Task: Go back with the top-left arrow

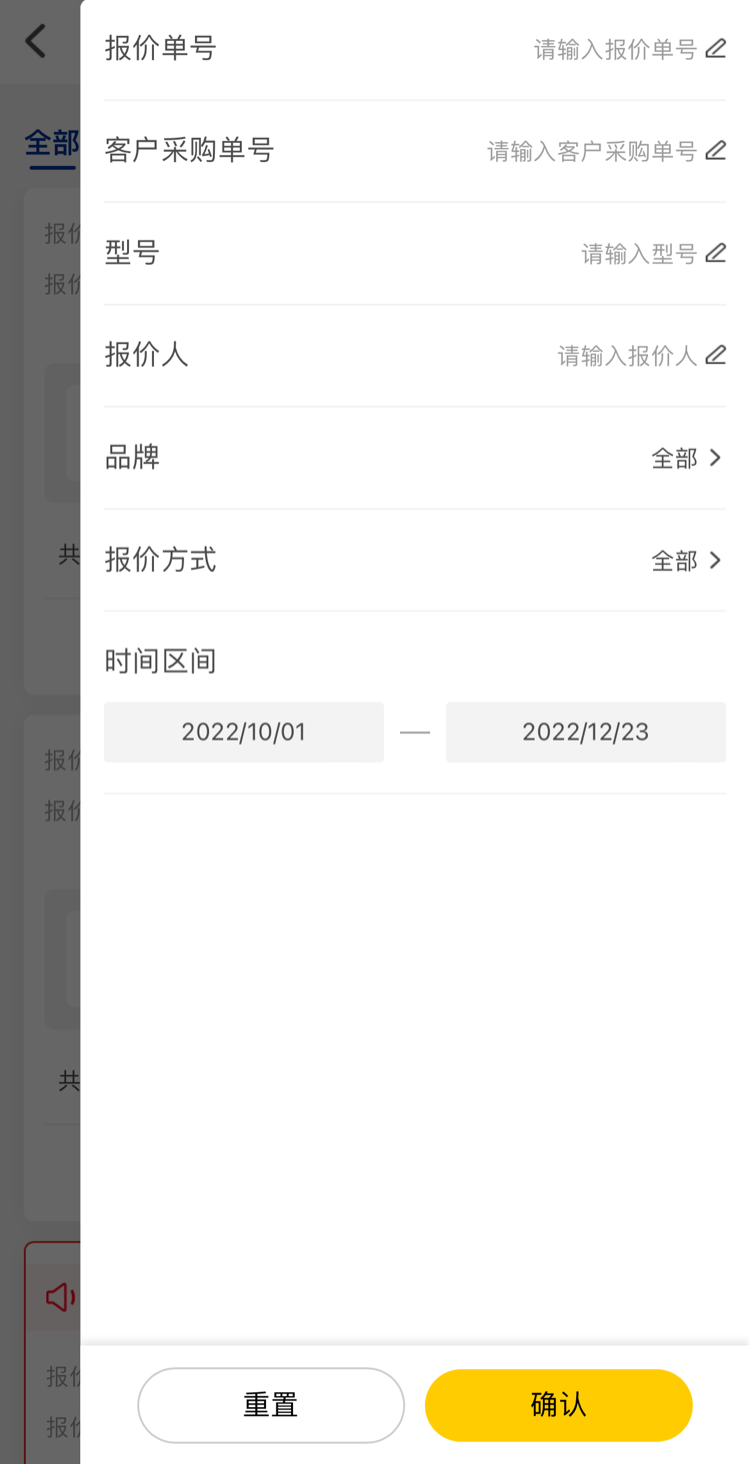Action: click(x=36, y=41)
